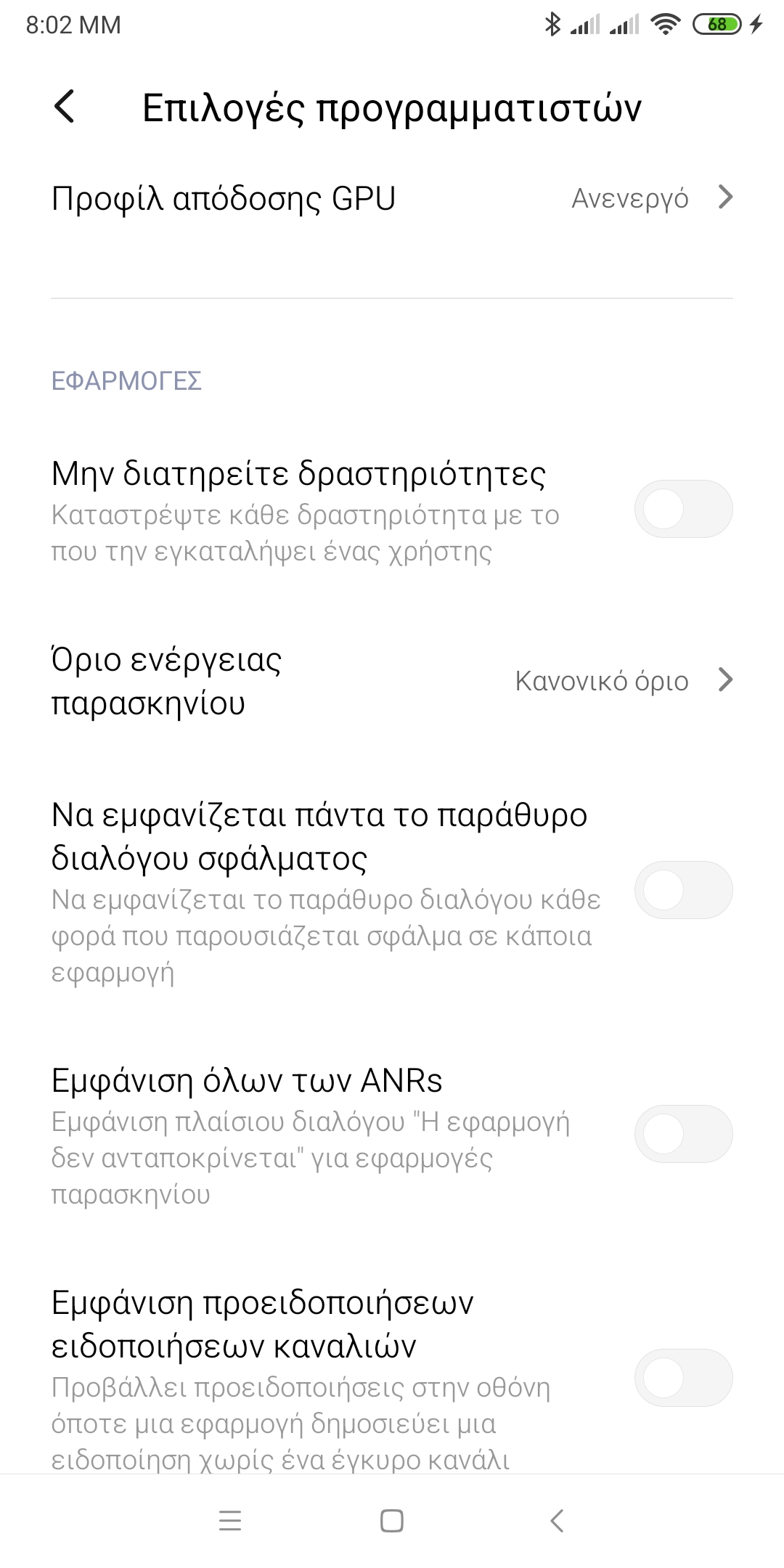Enable Μην διατηρείτε δραστηριότητες switch
784x1568 pixels.
[x=683, y=509]
